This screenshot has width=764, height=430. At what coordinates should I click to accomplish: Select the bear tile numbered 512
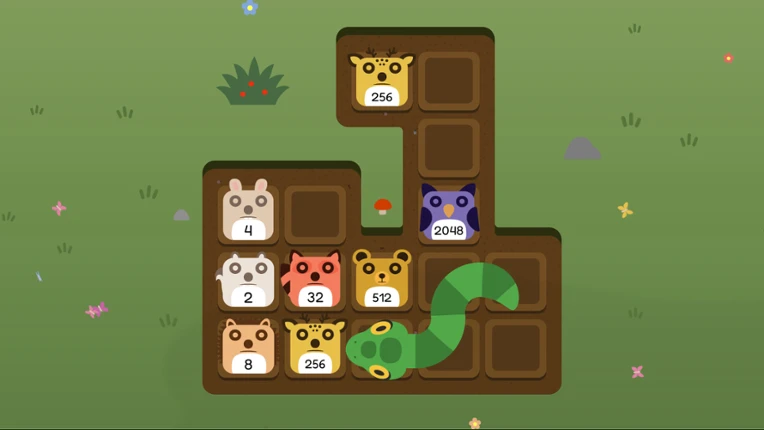[382, 279]
